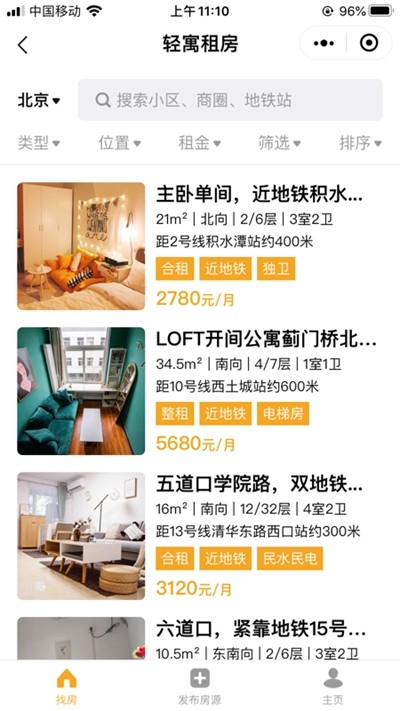Switch to the 找房 tab
400x711 pixels.
click(x=67, y=686)
